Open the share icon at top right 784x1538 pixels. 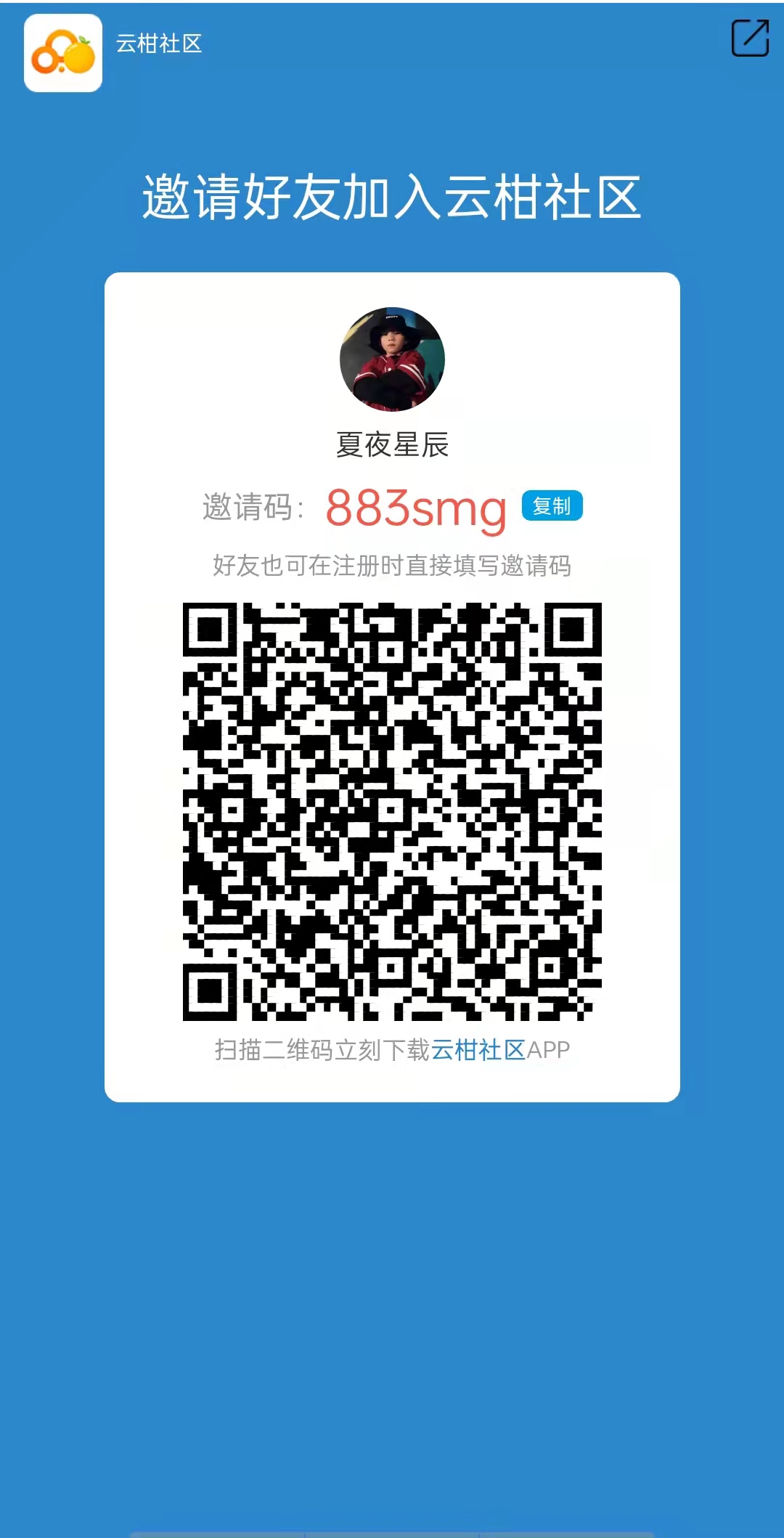[750, 38]
